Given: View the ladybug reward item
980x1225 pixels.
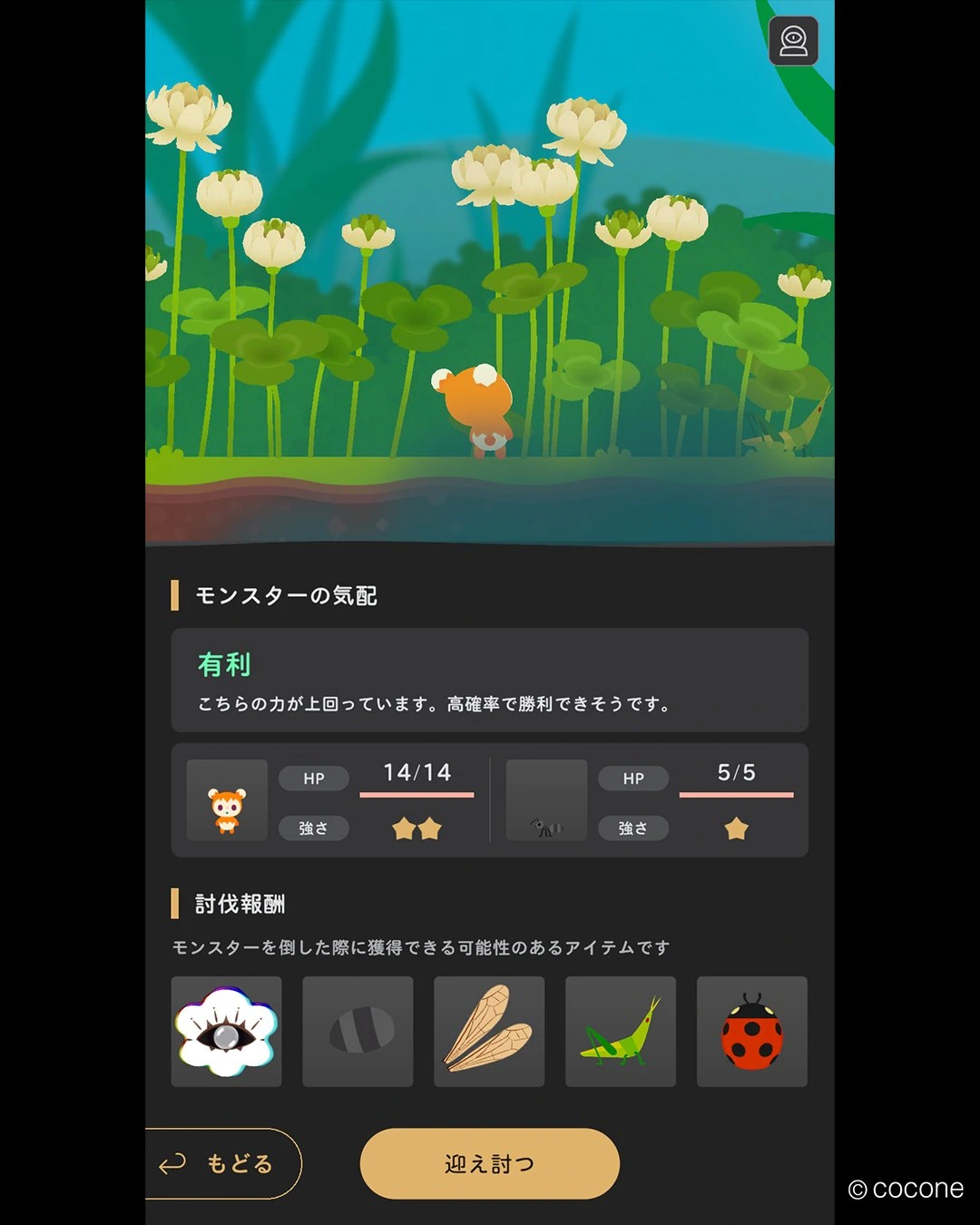Looking at the screenshot, I should [x=751, y=1032].
